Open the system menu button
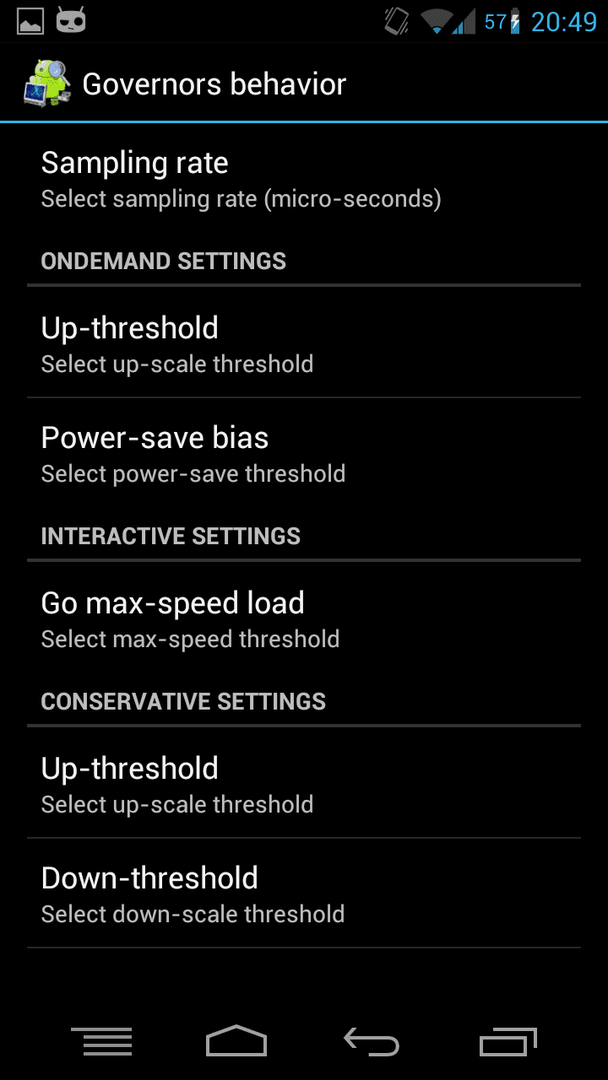 [102, 1041]
